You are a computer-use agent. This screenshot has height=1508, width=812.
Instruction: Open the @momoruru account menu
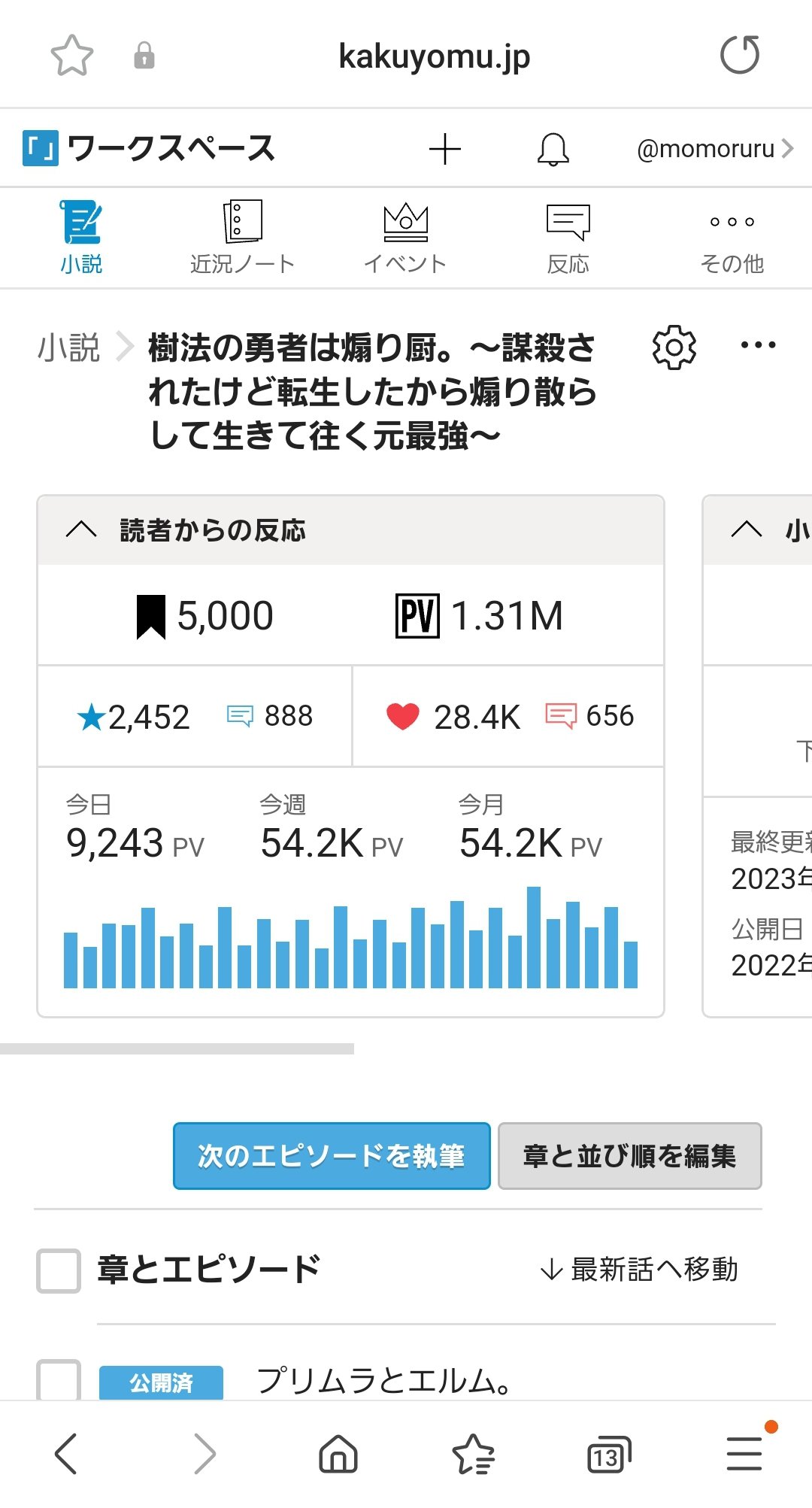pyautogui.click(x=714, y=149)
